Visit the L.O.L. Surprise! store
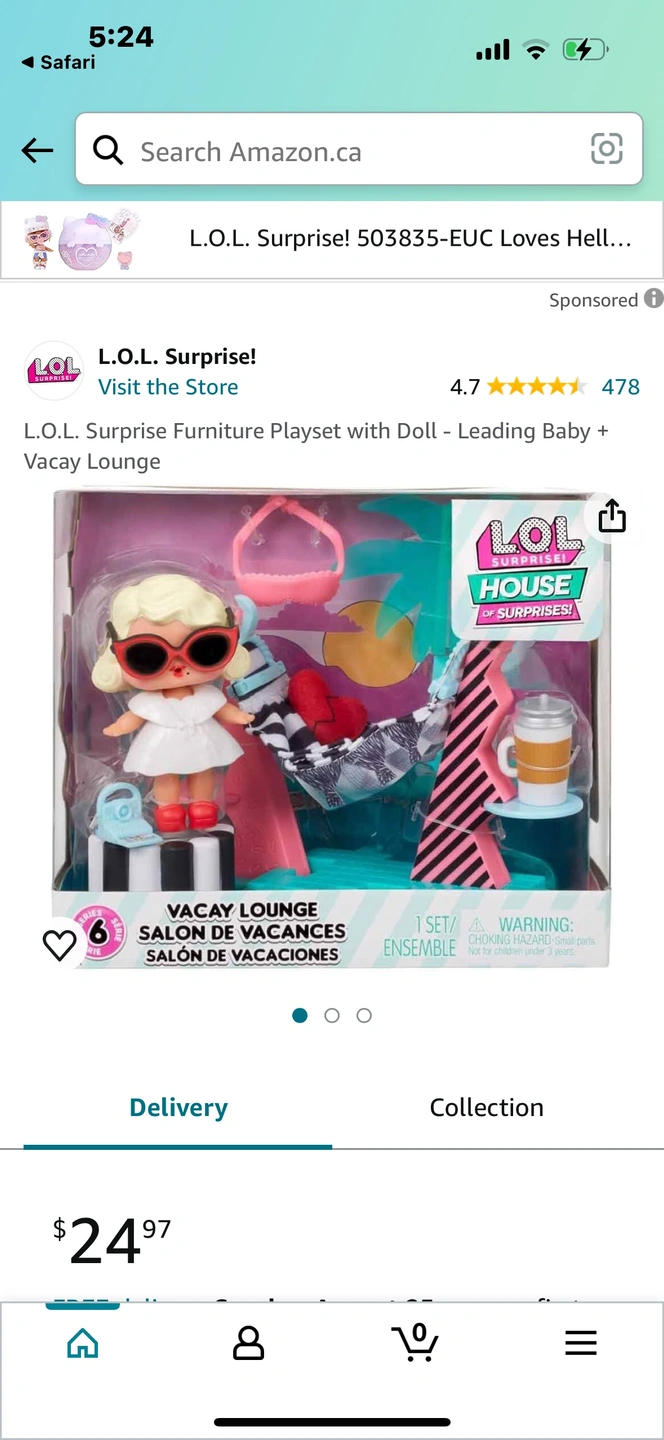The width and height of the screenshot is (664, 1440). [168, 387]
